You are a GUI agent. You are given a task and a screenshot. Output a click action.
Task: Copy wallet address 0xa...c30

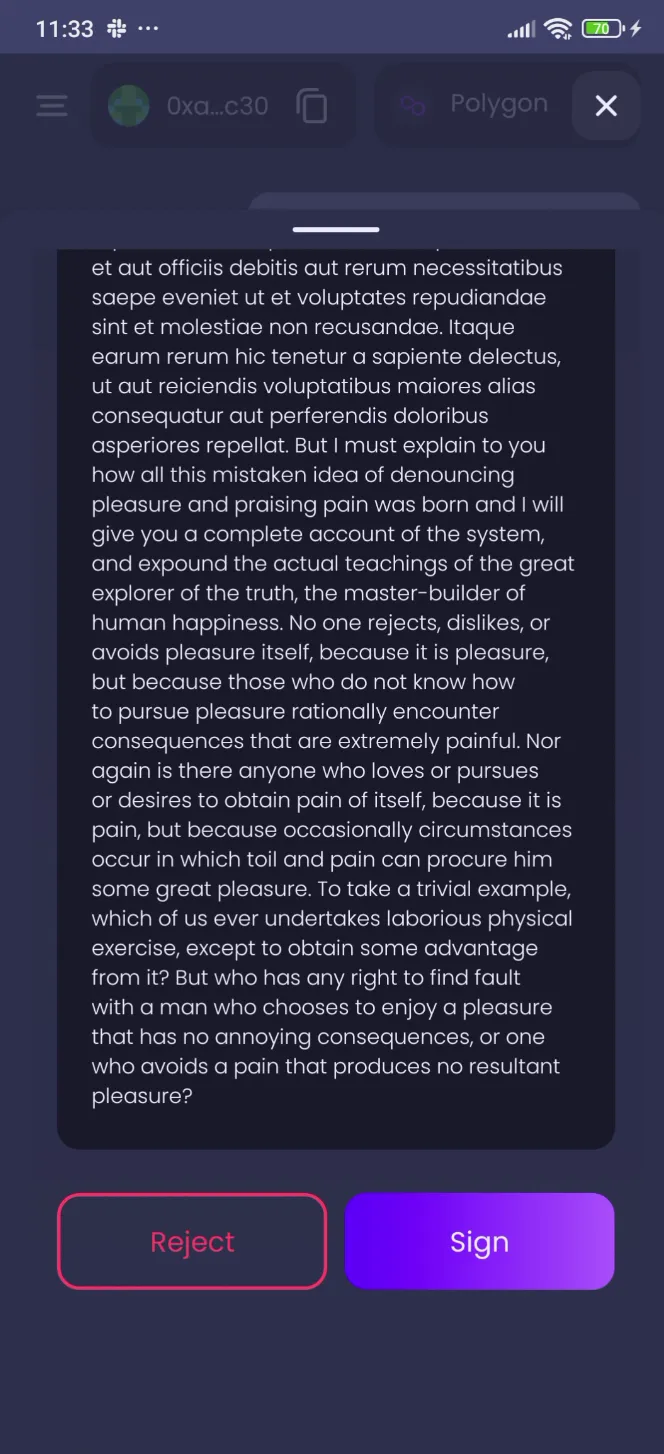coord(312,105)
